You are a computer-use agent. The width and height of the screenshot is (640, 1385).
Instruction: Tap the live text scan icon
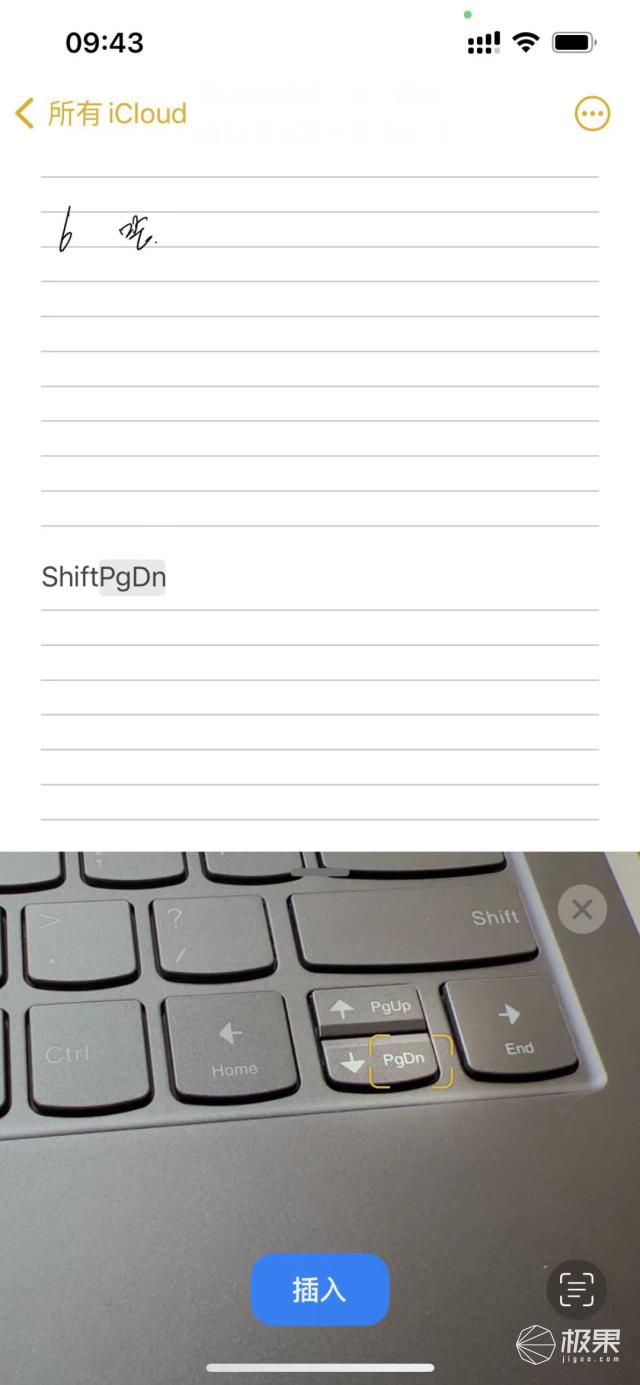click(576, 1289)
